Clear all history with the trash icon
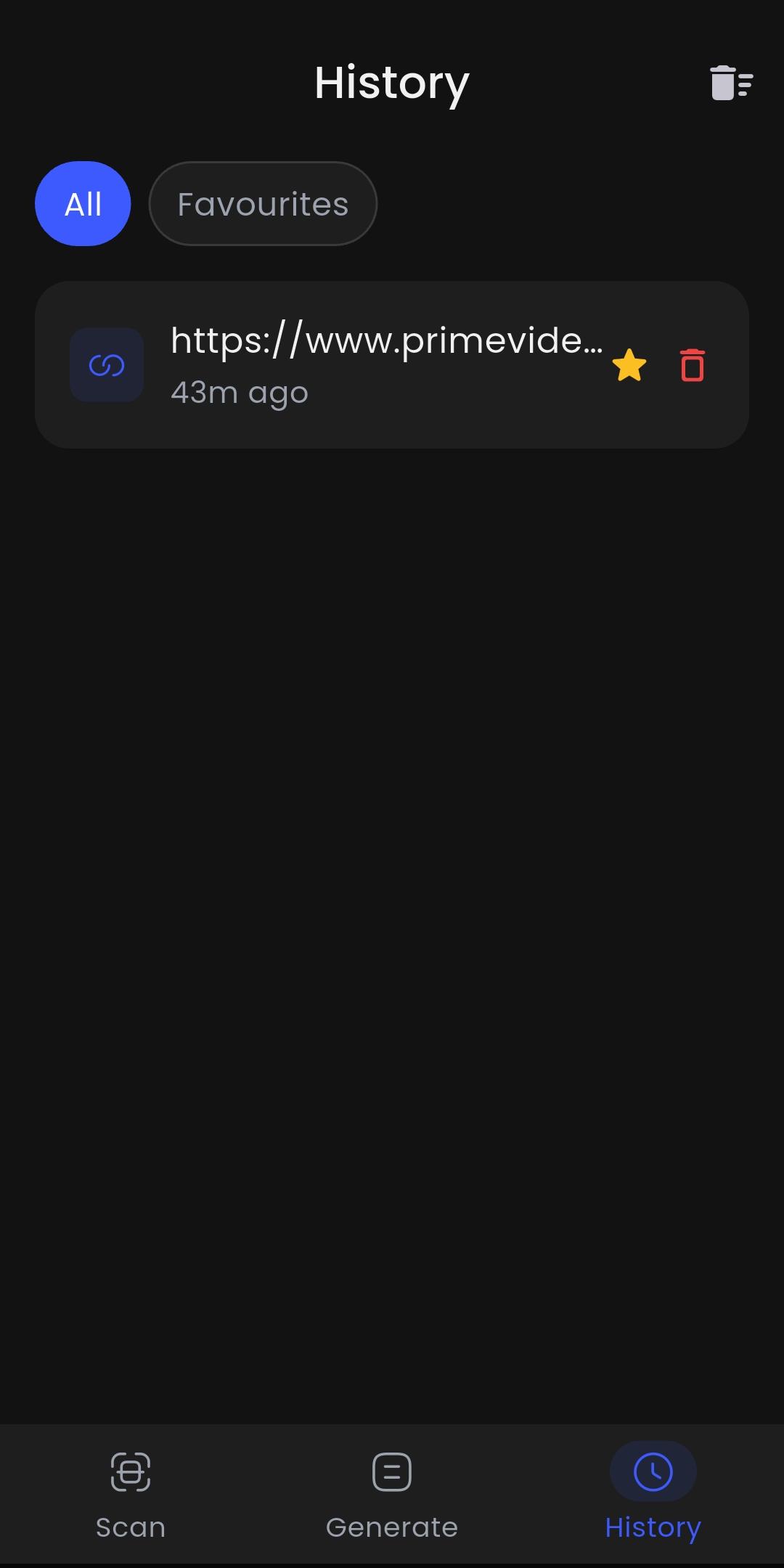 731,83
